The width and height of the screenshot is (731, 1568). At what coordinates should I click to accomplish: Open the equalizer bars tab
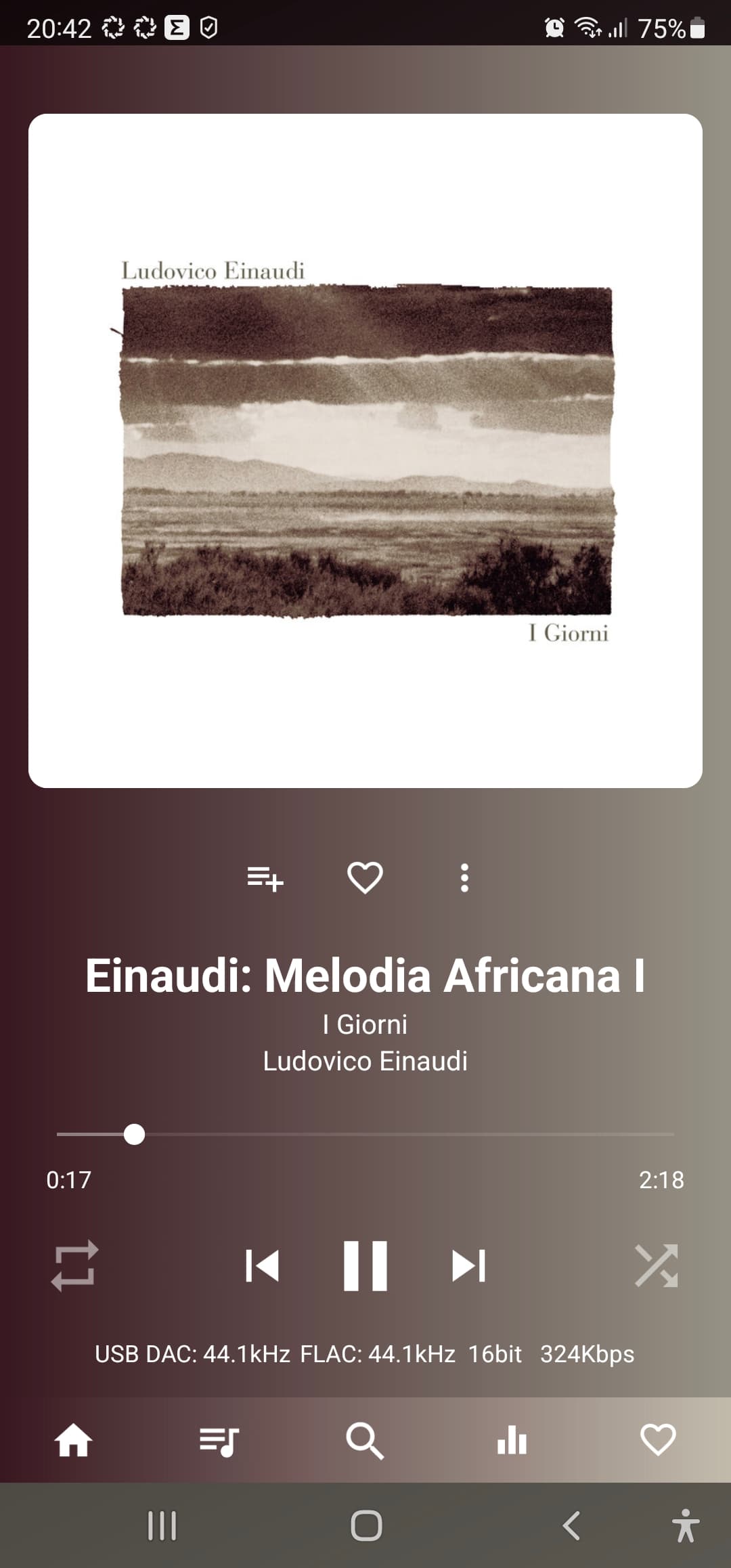pyautogui.click(x=512, y=1440)
